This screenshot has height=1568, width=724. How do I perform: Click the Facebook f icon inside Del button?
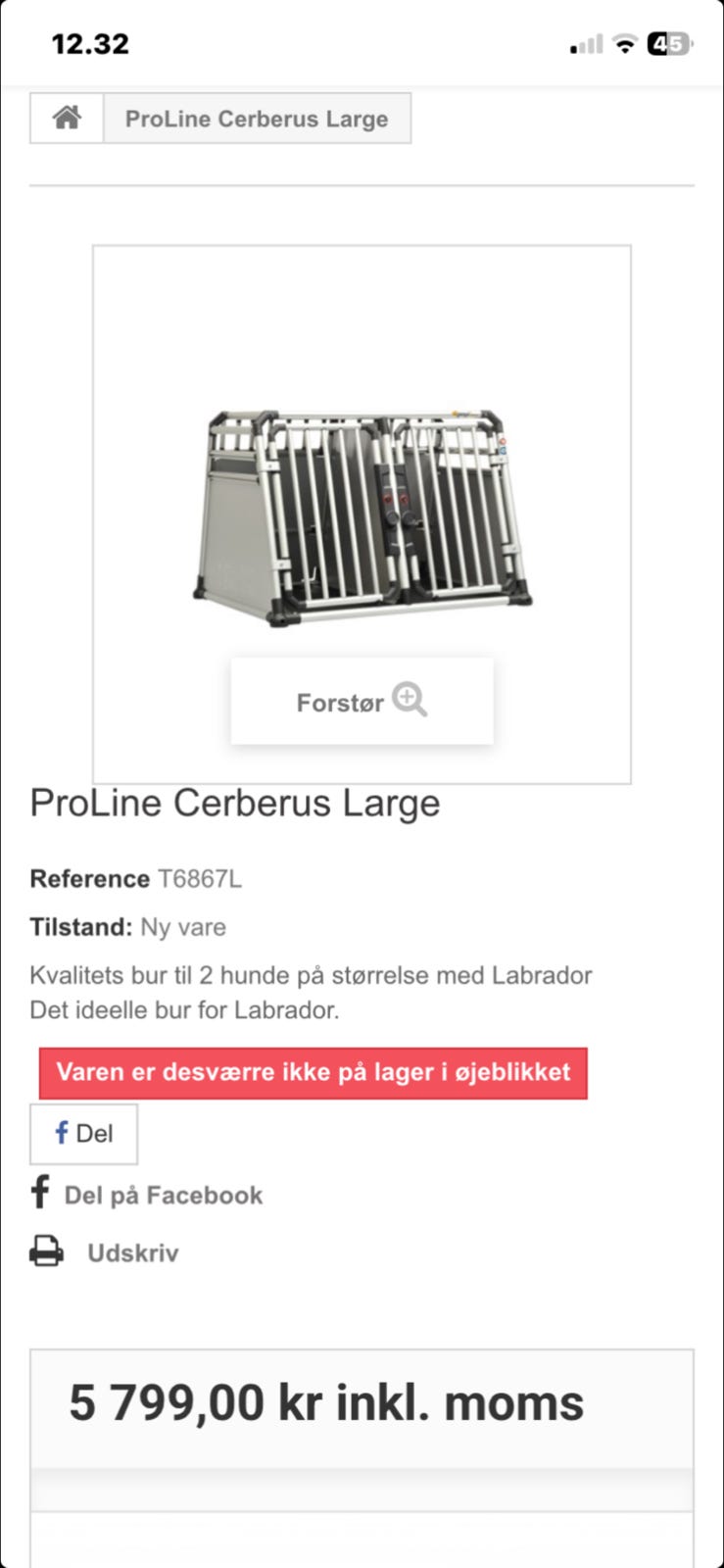62,1133
